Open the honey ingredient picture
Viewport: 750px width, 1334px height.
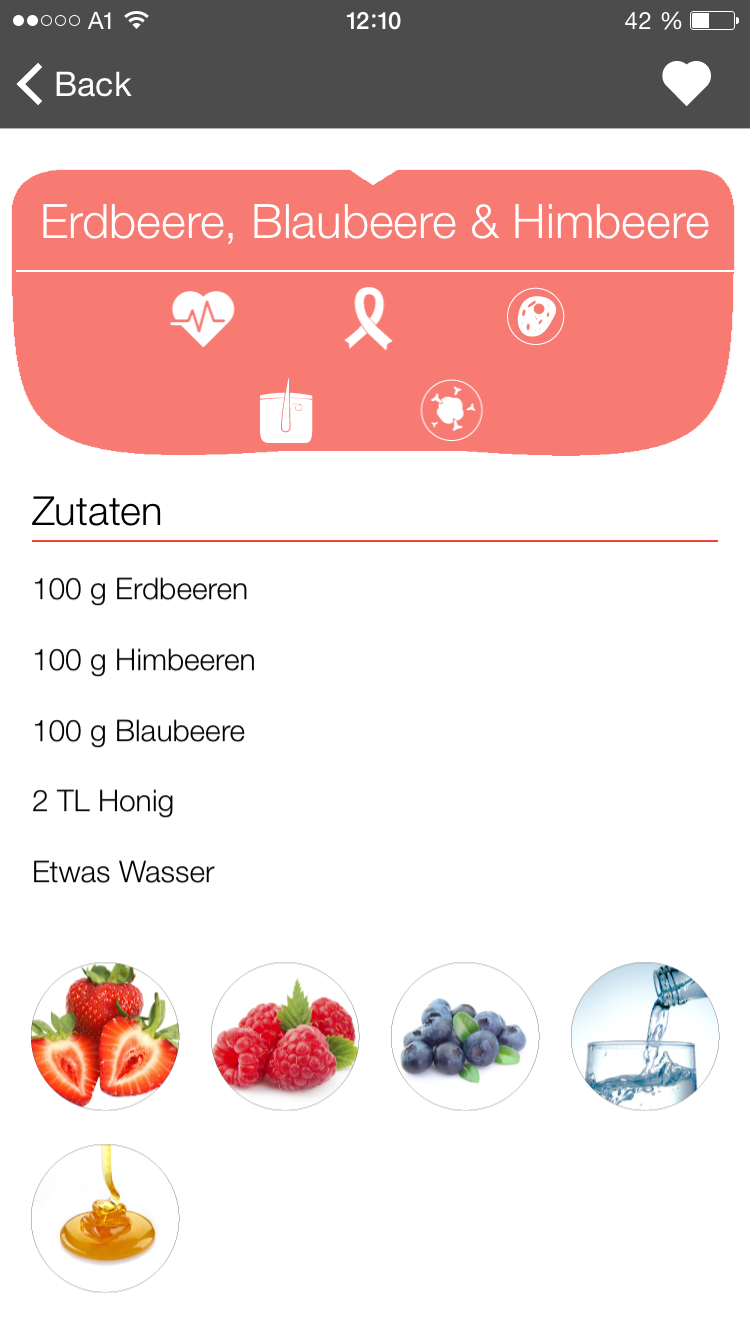coord(105,1218)
